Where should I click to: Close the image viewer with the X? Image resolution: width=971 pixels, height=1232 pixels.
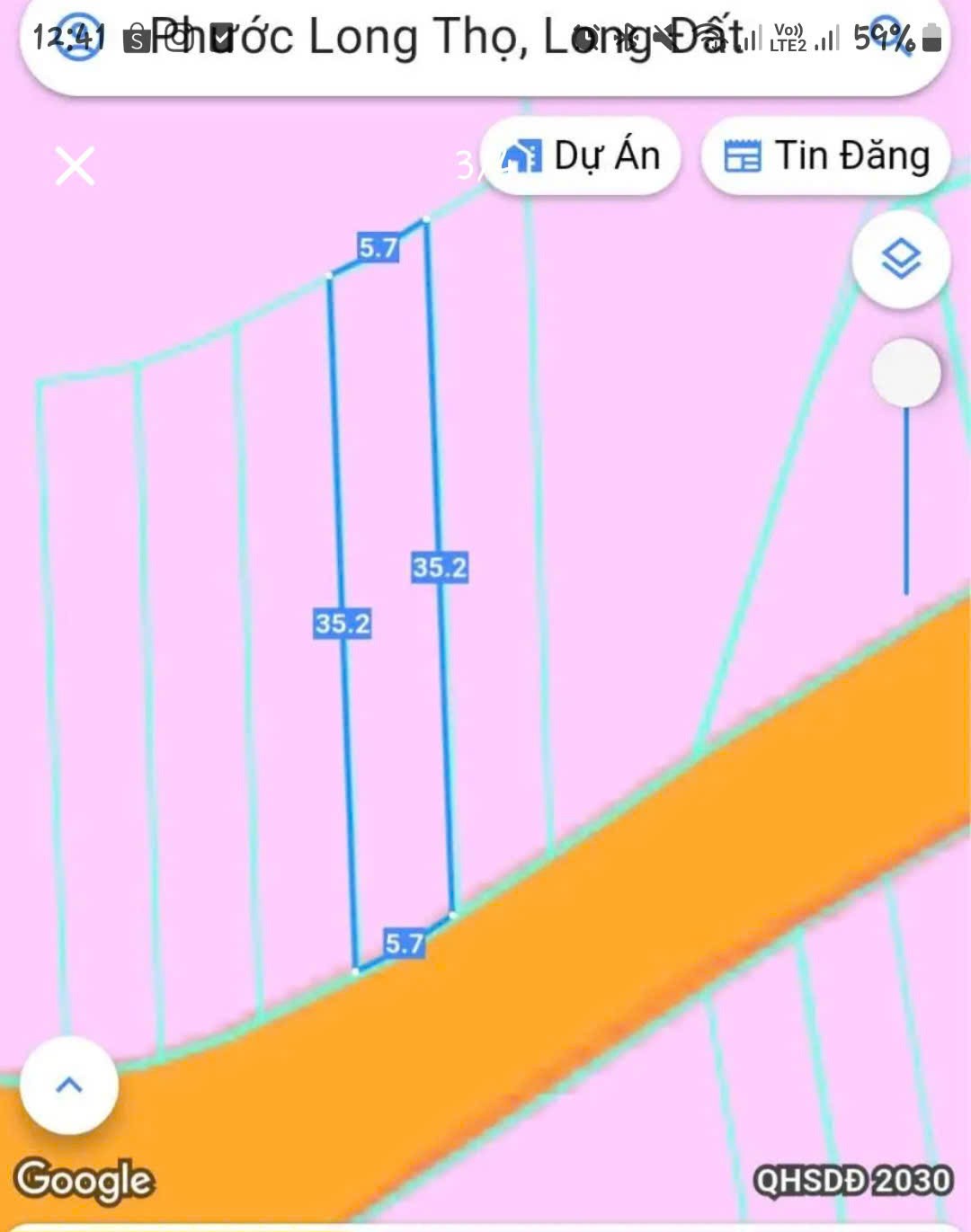click(x=76, y=166)
